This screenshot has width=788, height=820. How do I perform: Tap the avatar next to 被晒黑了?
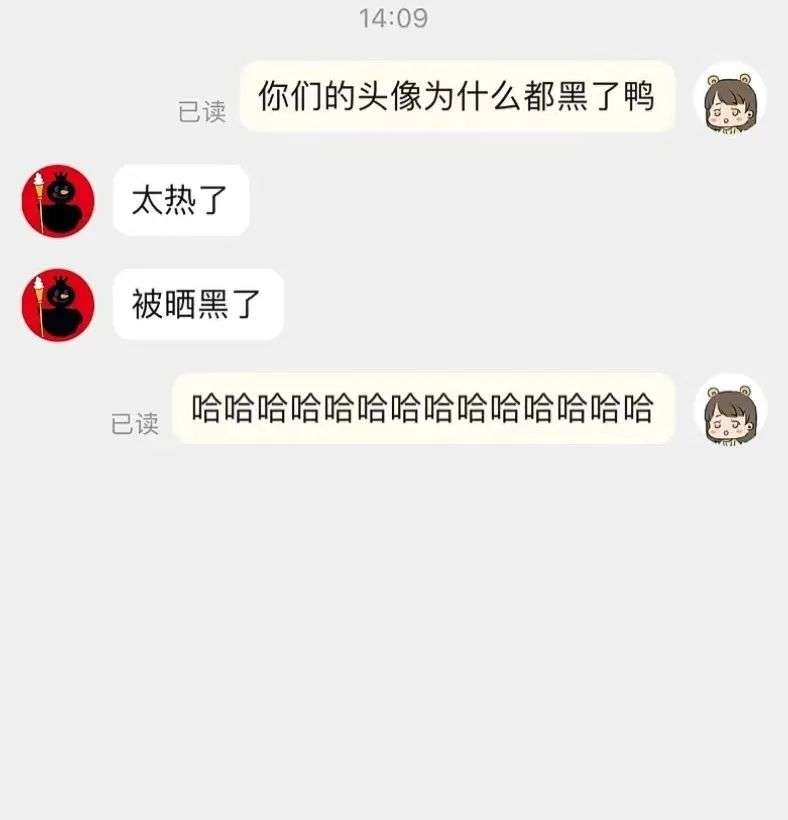point(58,304)
